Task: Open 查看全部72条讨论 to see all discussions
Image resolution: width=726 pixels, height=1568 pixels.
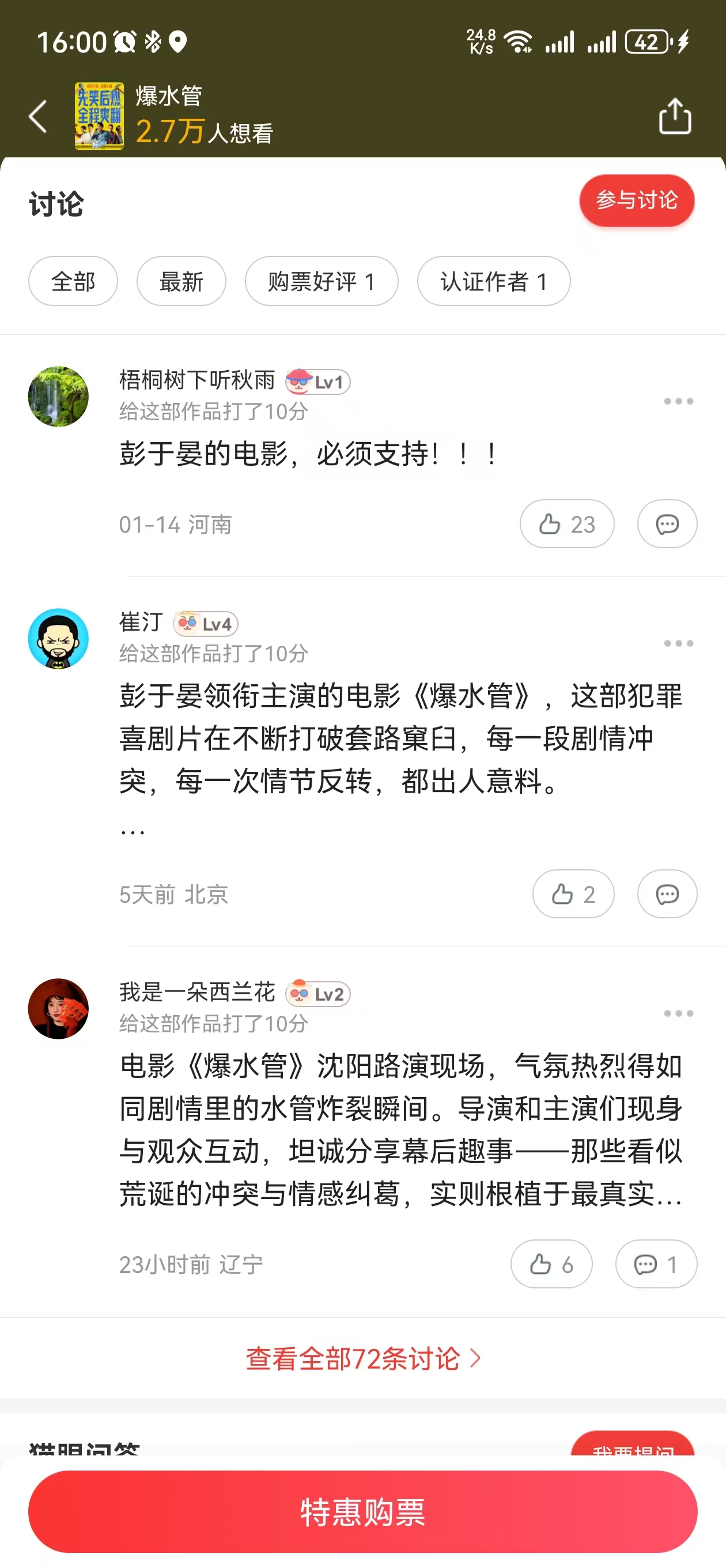Action: click(x=362, y=1359)
